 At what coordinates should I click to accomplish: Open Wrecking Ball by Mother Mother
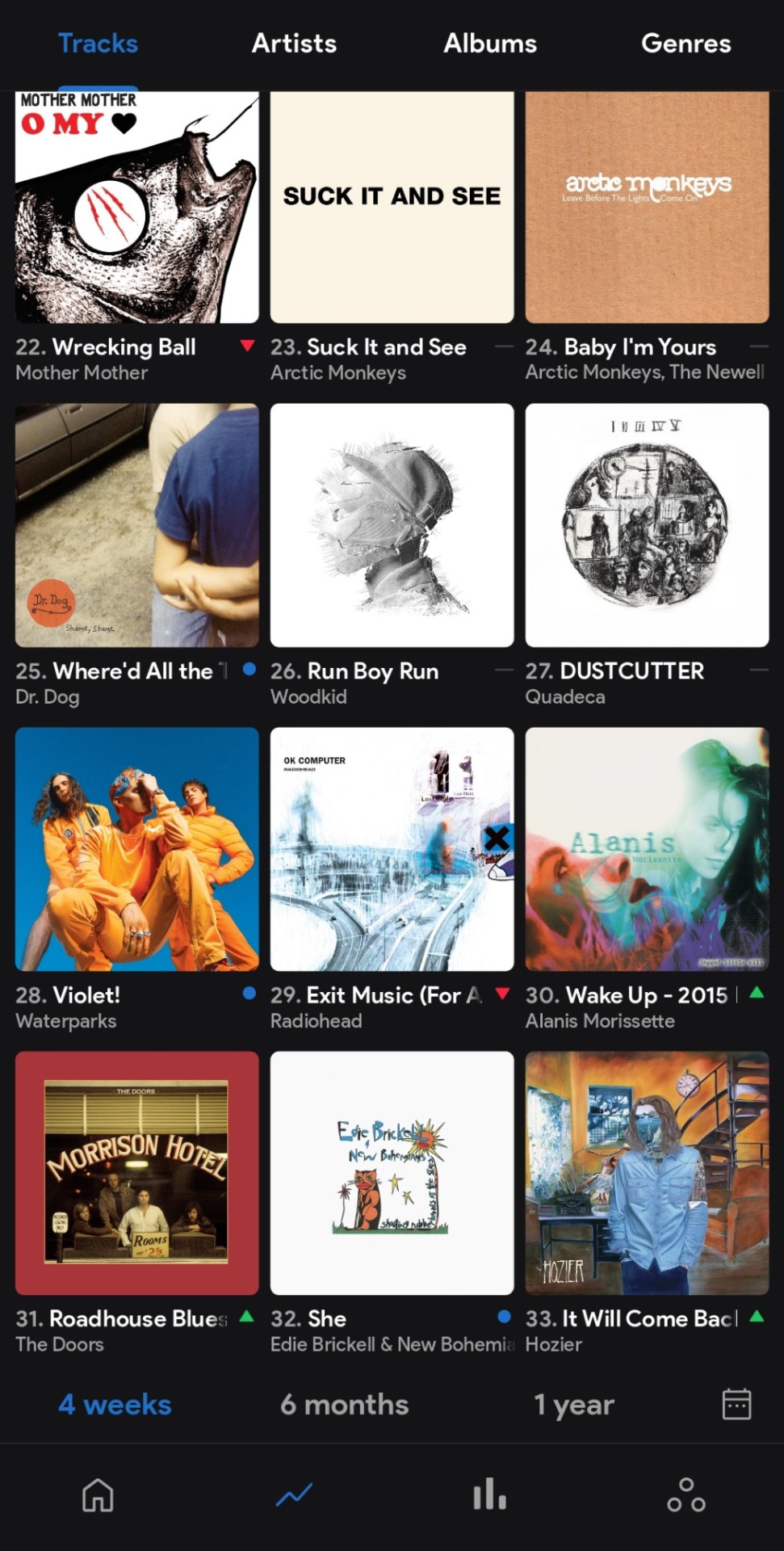pyautogui.click(x=136, y=208)
